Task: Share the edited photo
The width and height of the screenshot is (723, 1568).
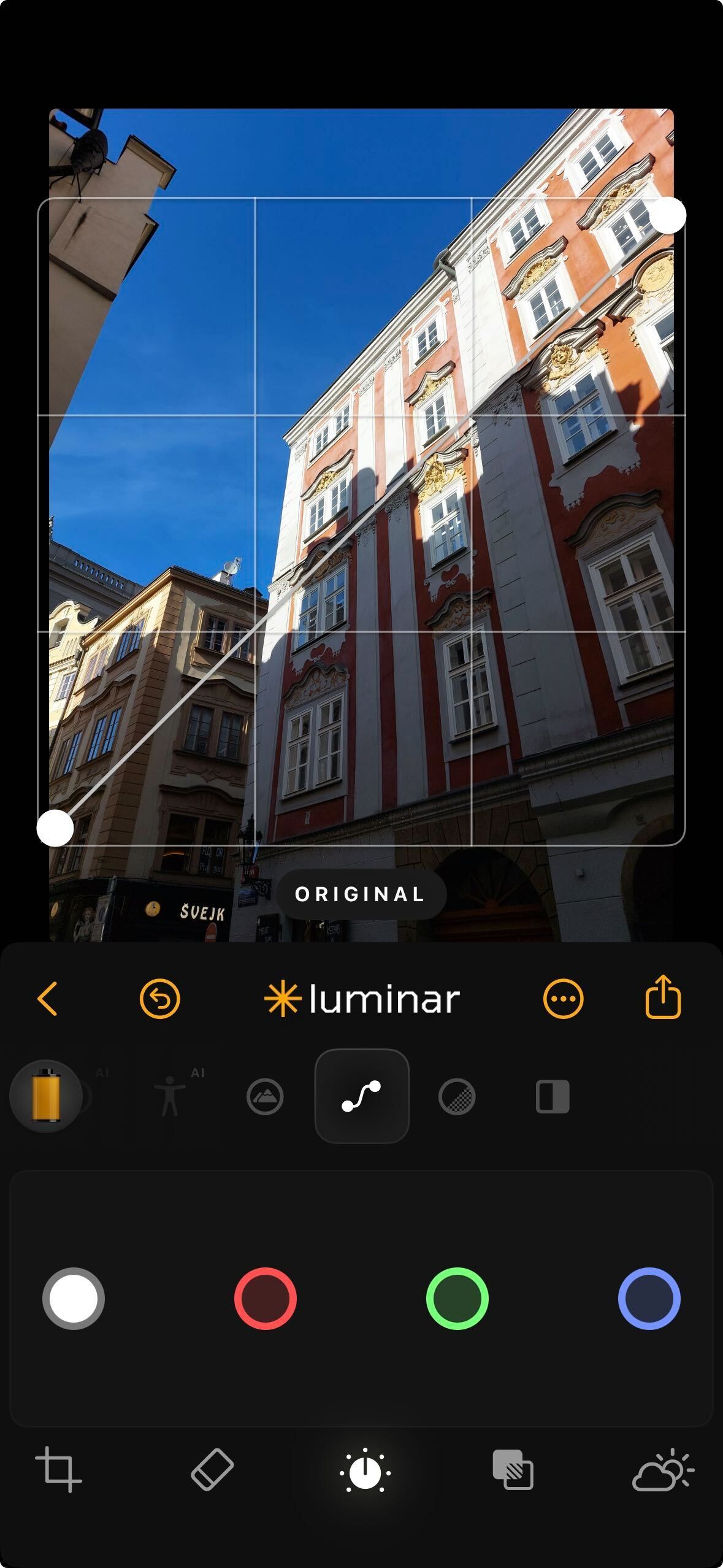Action: 663,997
